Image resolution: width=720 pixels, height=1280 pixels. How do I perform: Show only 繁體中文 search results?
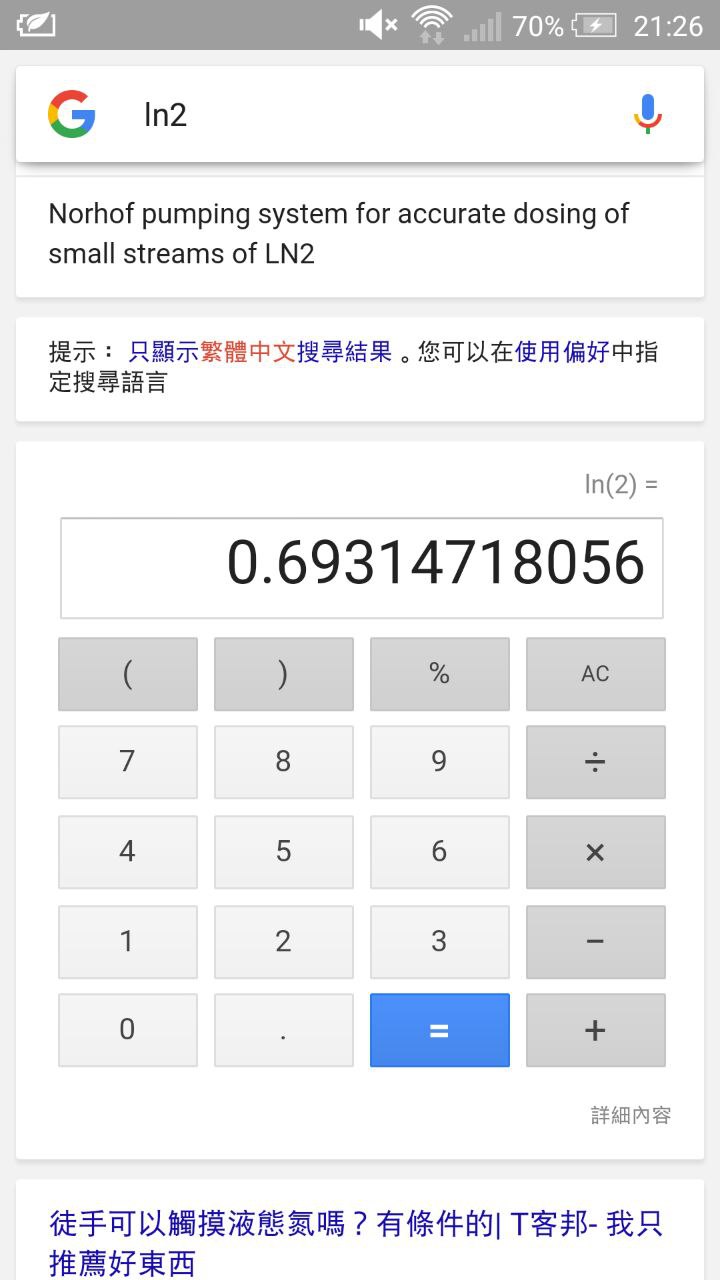pos(260,352)
